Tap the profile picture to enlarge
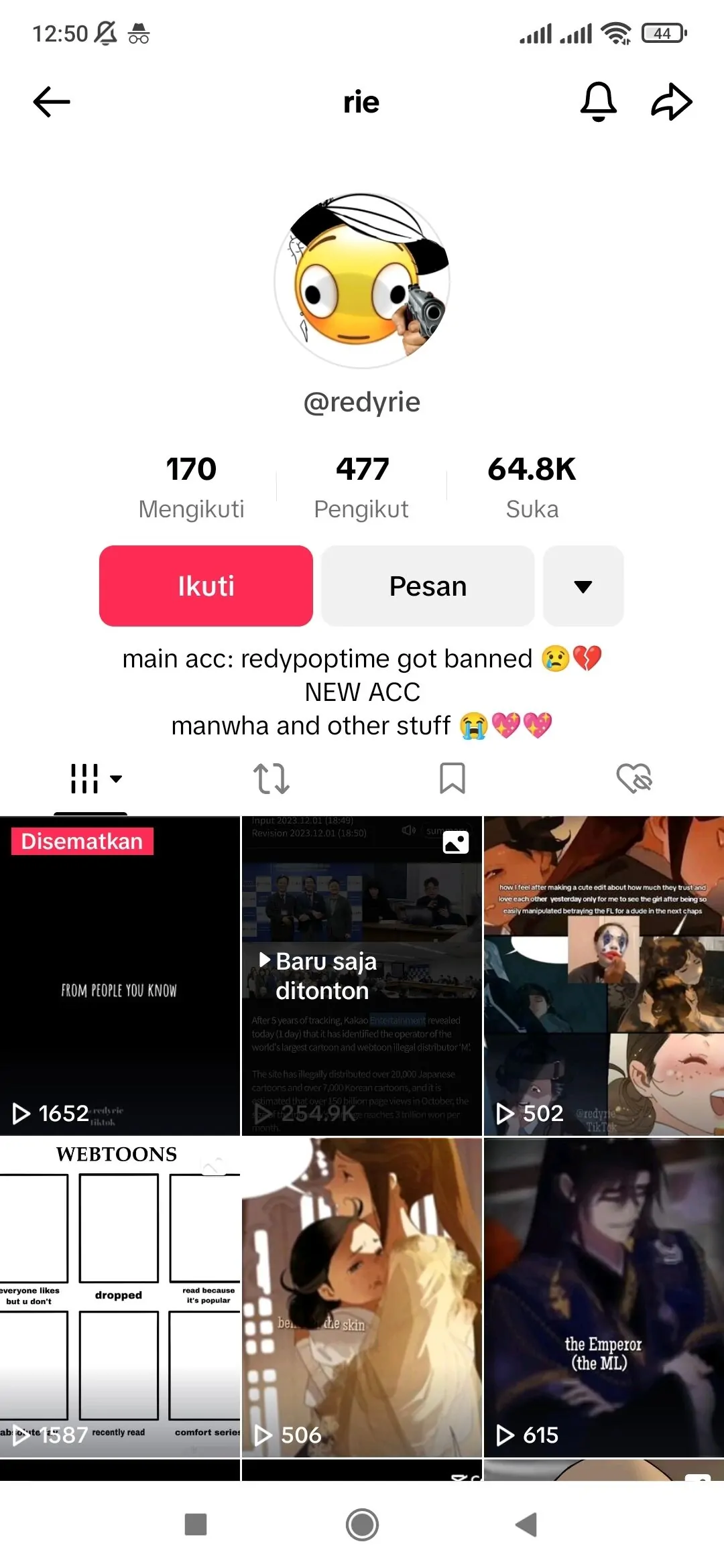The width and height of the screenshot is (724, 1568). [362, 281]
